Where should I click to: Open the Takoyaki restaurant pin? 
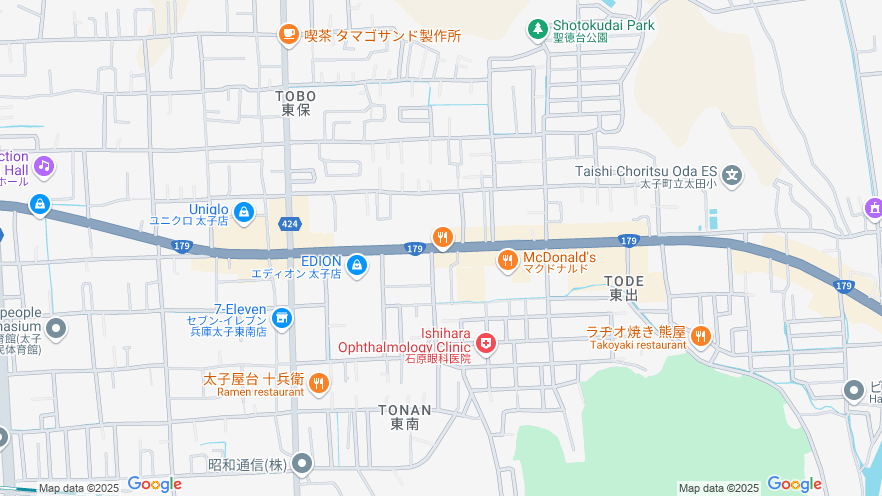pyautogui.click(x=700, y=336)
